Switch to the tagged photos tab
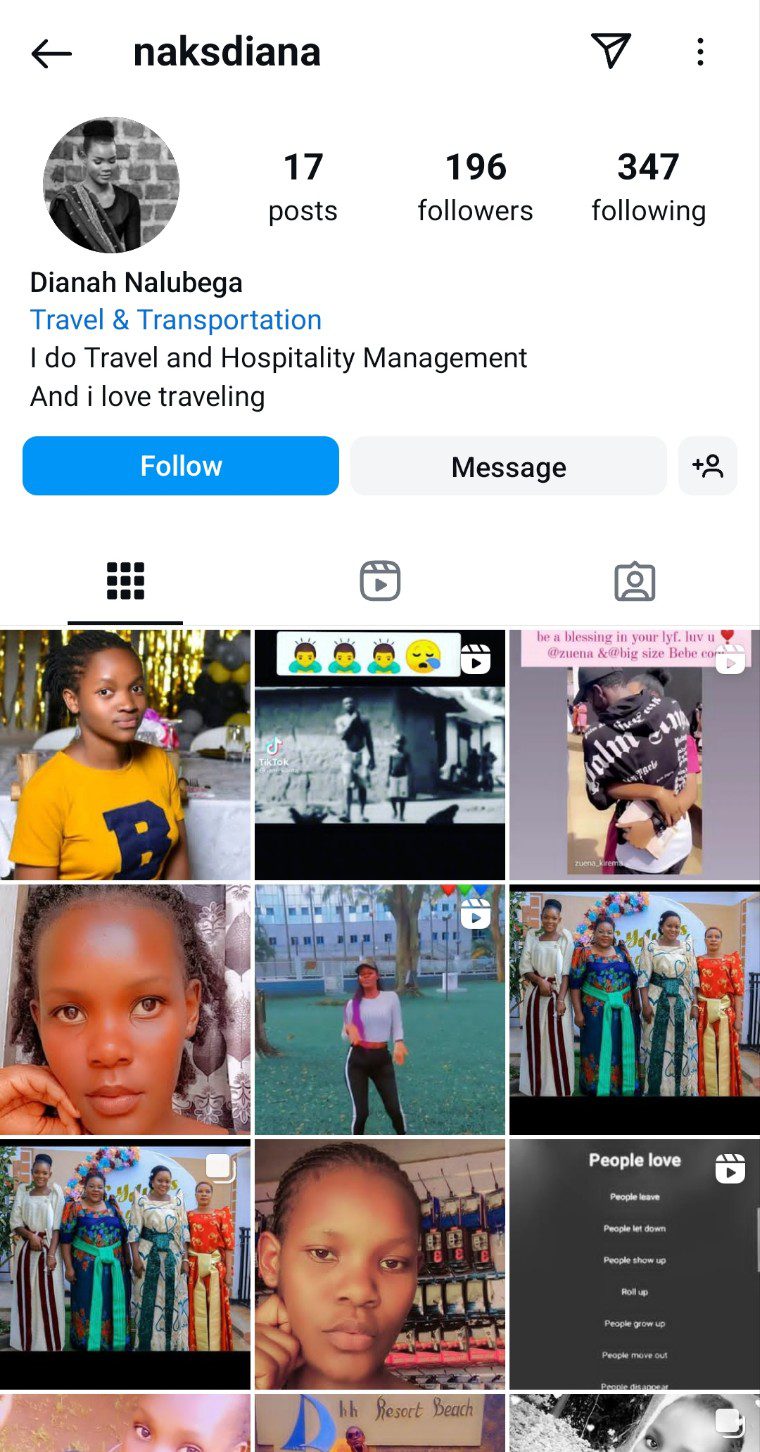This screenshot has width=760, height=1452. click(634, 581)
